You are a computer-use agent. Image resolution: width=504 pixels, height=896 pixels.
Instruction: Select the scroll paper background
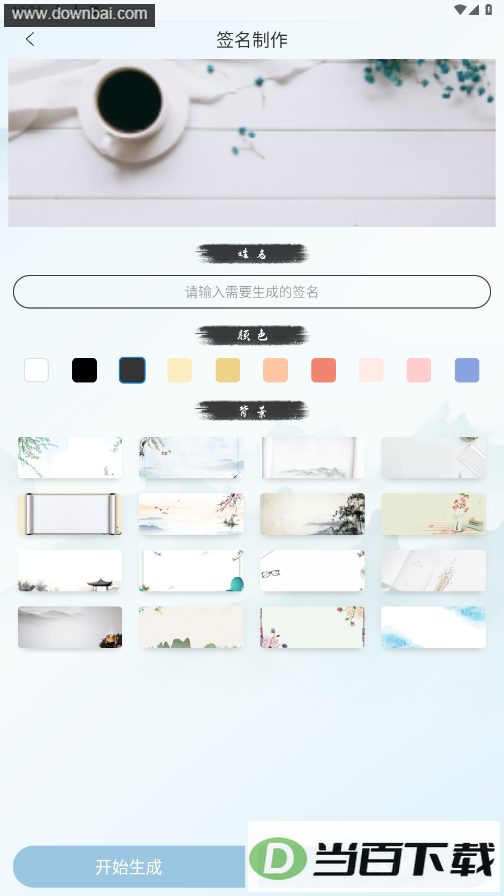coord(70,514)
